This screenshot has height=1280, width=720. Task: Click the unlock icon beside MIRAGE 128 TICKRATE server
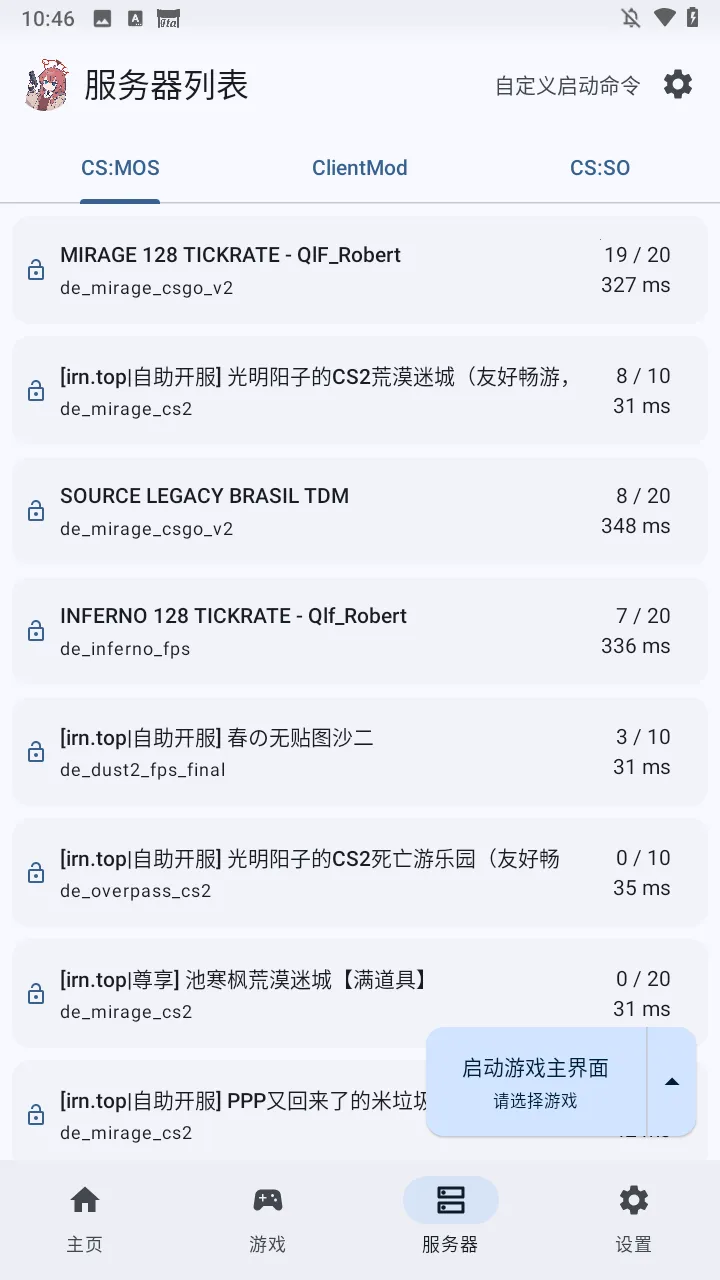click(x=35, y=270)
